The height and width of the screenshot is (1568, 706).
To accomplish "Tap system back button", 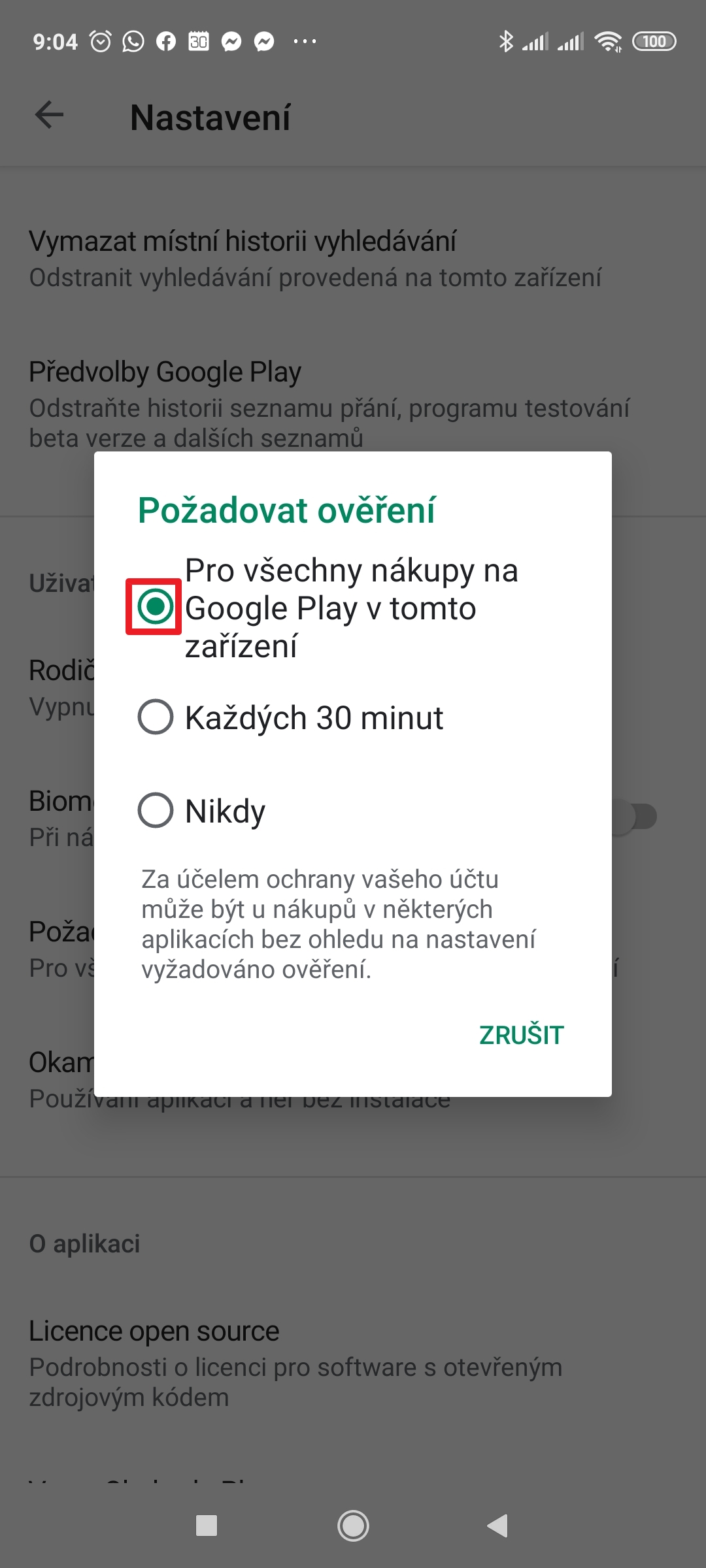I will tap(497, 1526).
